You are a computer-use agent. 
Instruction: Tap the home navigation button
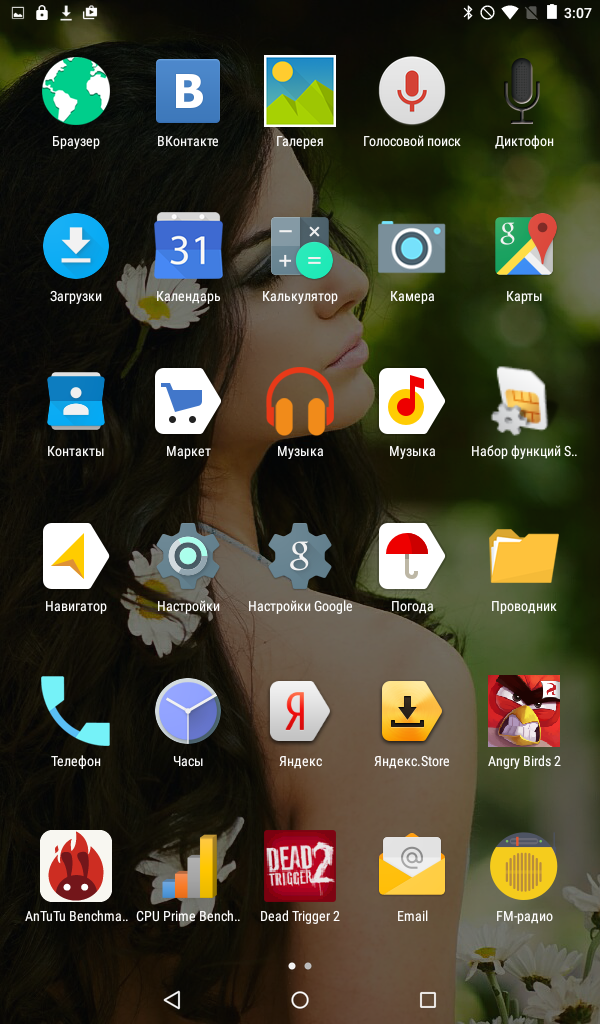point(300,1000)
